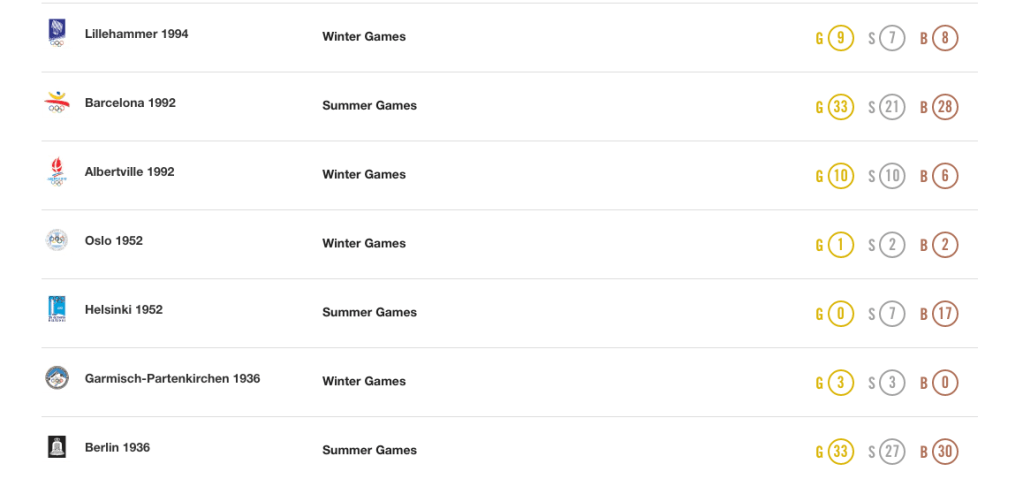The image size is (1023, 479).
Task: Open Garmisch-Partenkirchen 1936 games entry
Action: [x=172, y=379]
